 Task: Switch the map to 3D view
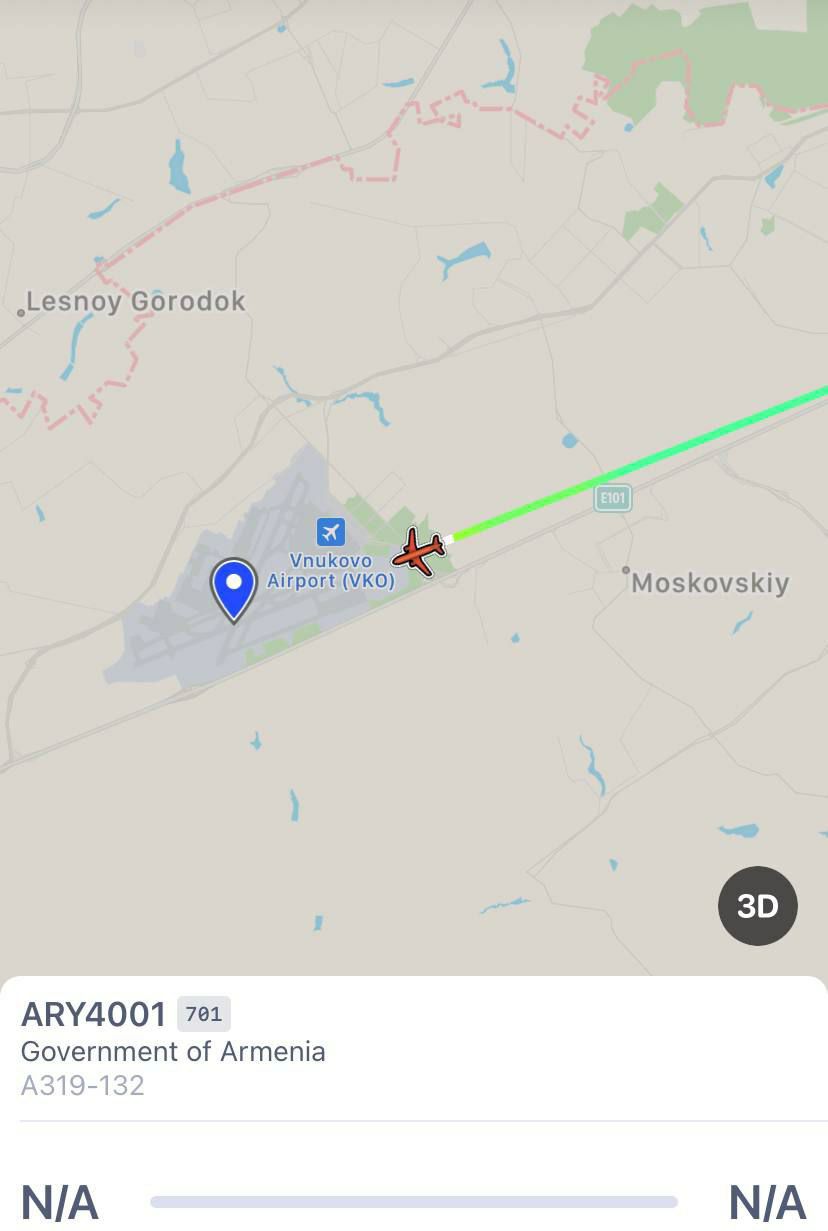click(x=757, y=906)
